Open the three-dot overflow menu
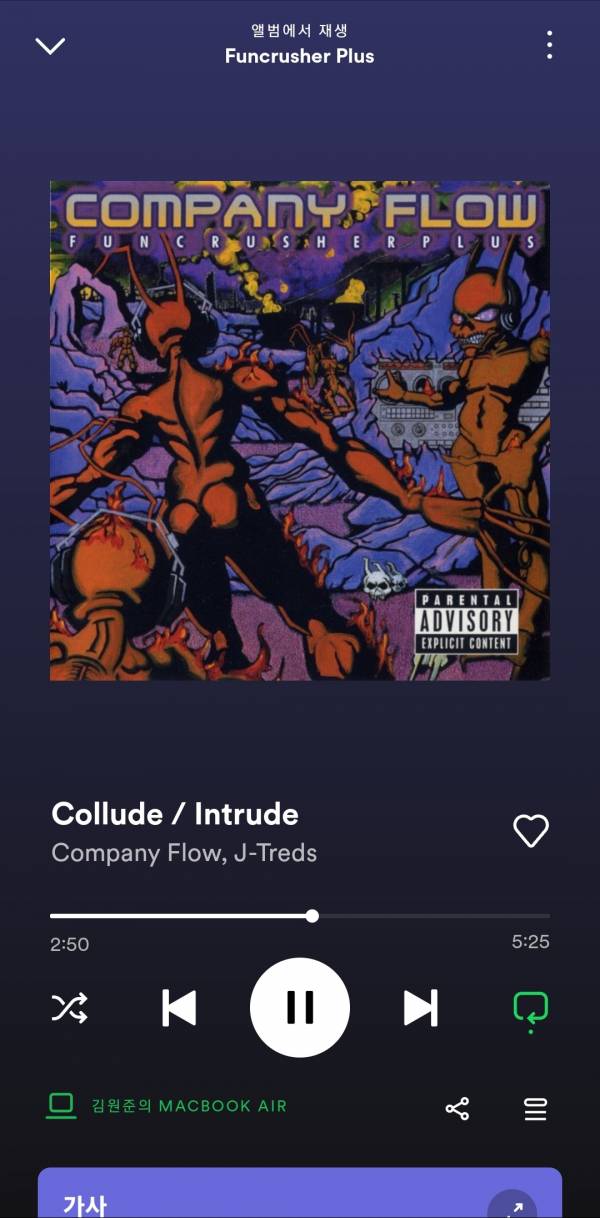Viewport: 600px width, 1218px height. coord(549,45)
